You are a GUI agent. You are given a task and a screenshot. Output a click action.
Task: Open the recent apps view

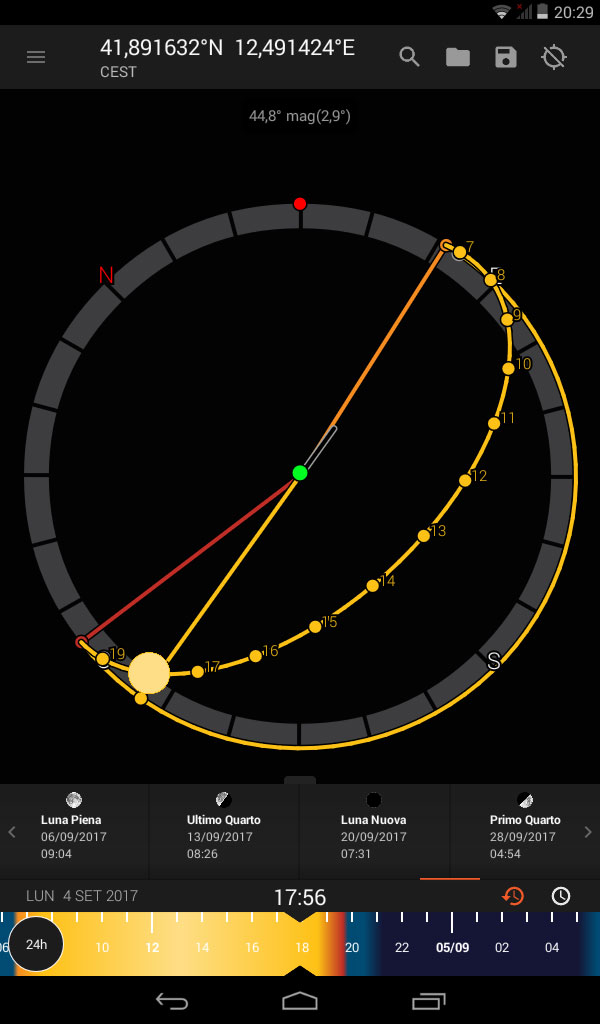[428, 1001]
